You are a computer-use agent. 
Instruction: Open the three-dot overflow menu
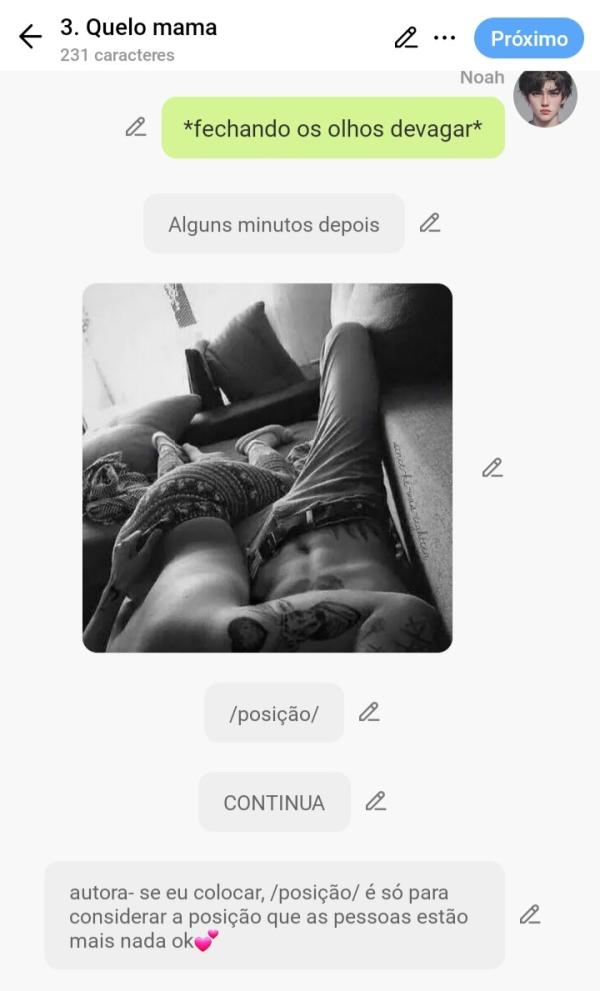(x=444, y=38)
